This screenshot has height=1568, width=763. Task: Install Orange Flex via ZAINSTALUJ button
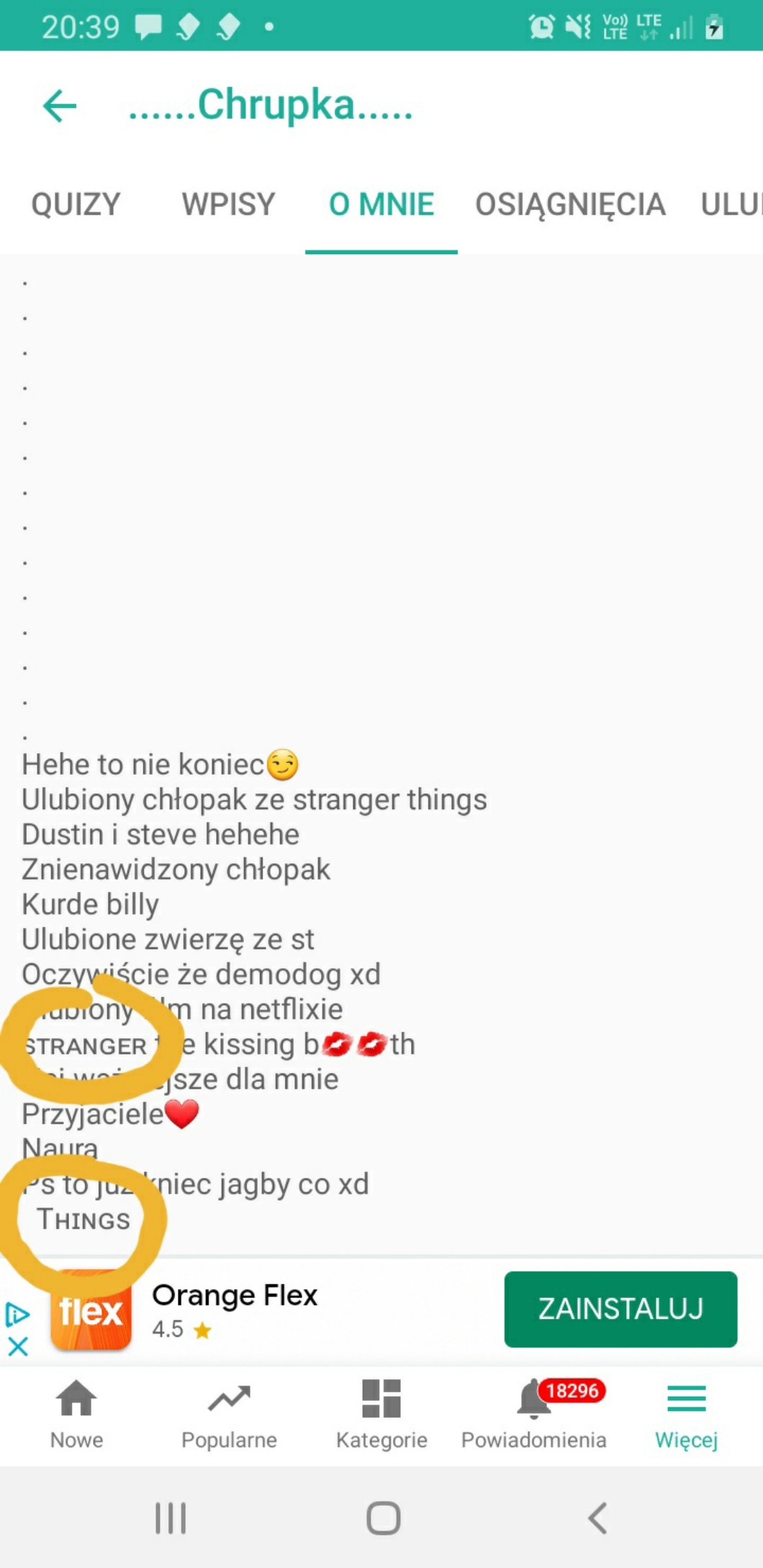(620, 1309)
